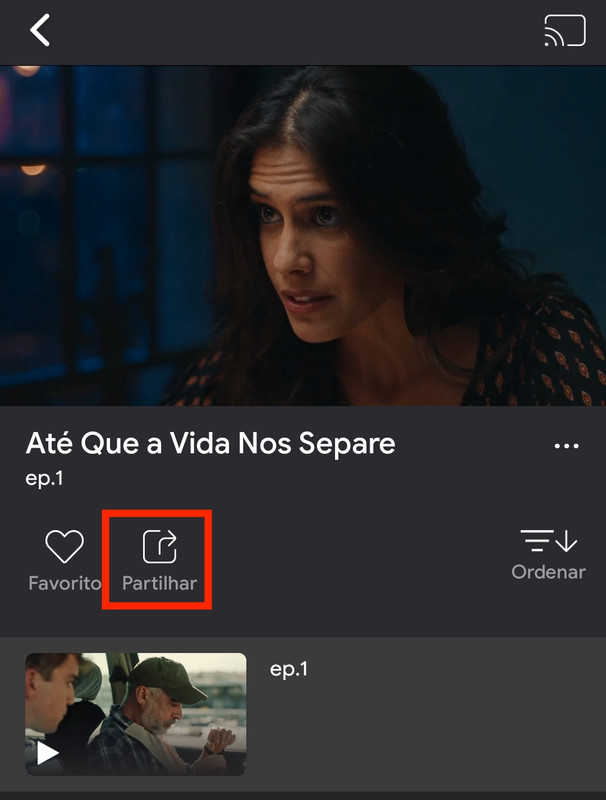
Task: Tap the main video preview image
Action: [303, 235]
